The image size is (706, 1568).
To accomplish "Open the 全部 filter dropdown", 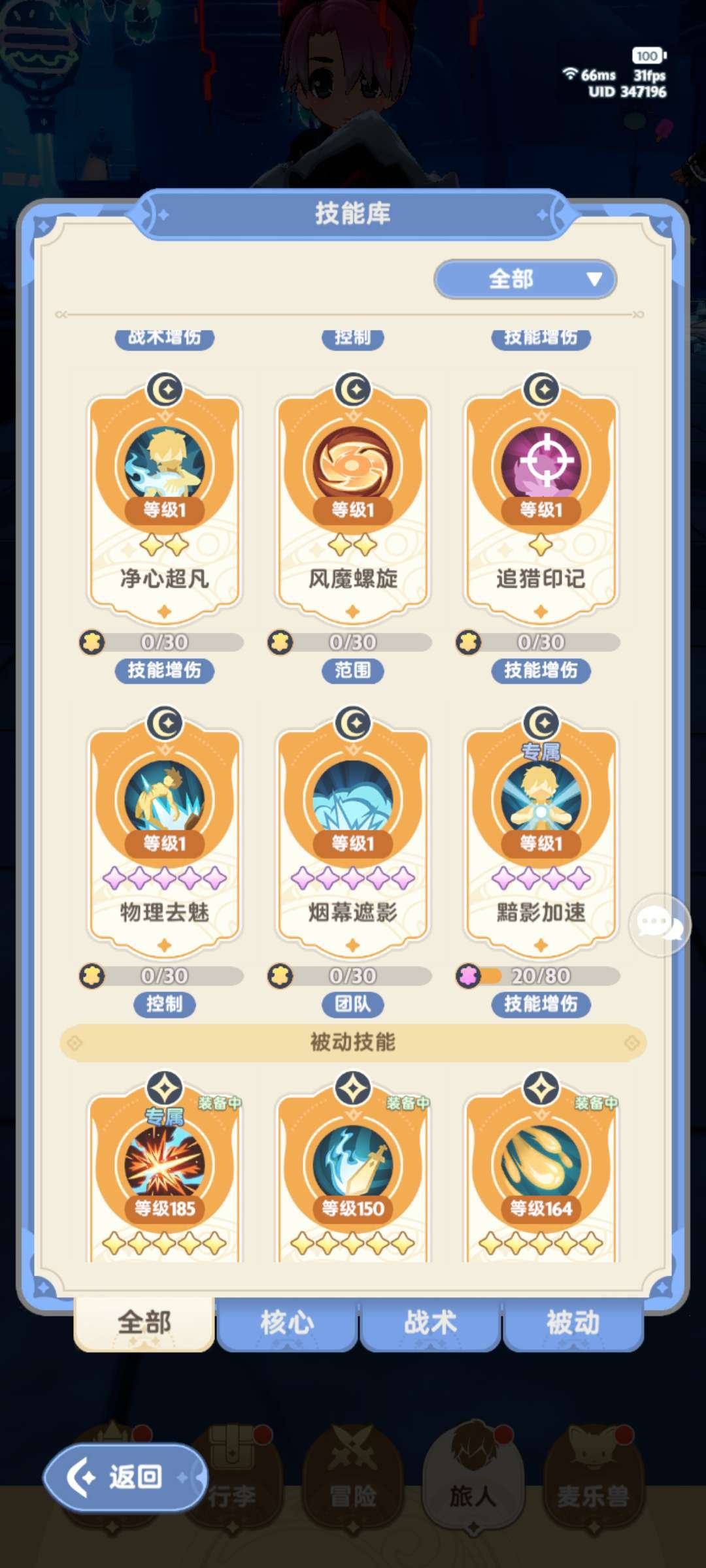I will 525,278.
